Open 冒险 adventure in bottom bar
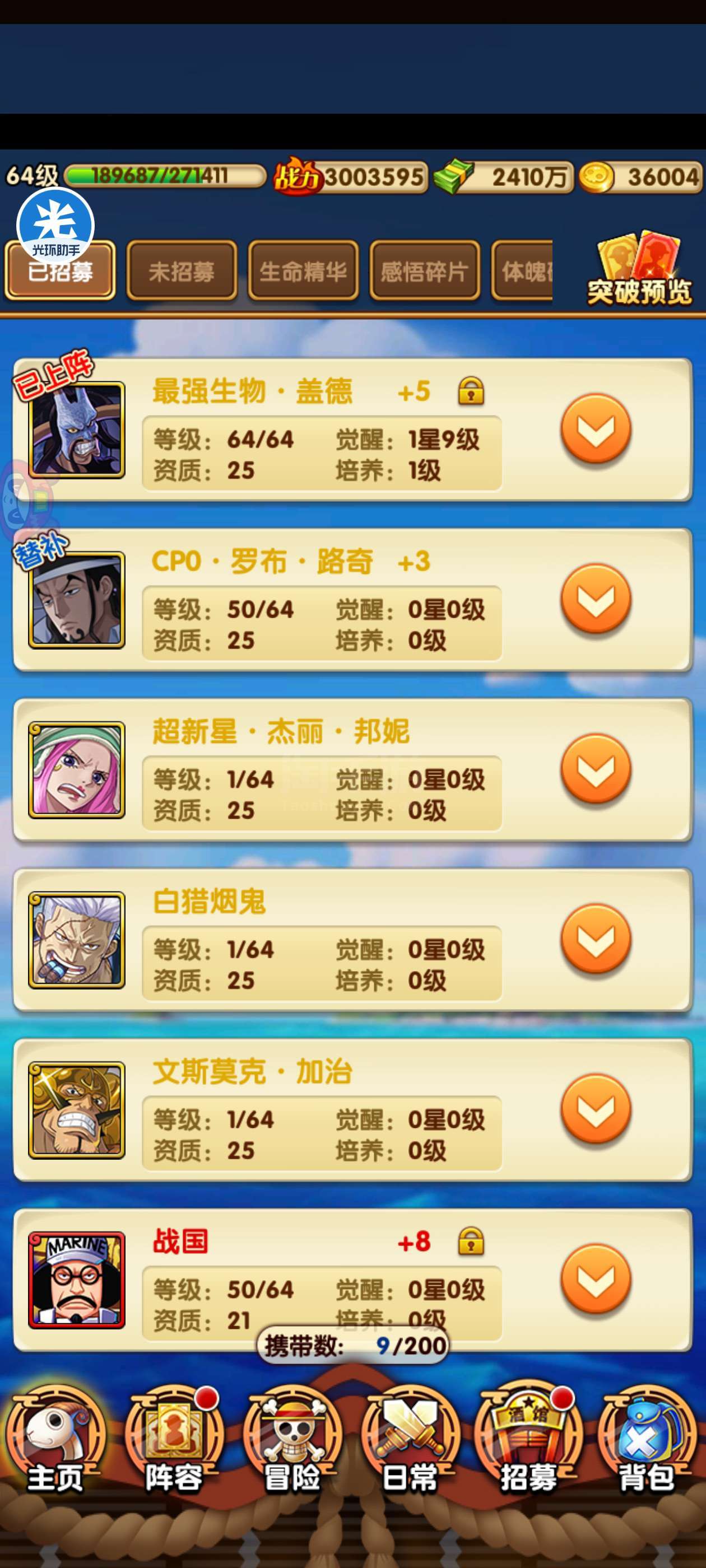 click(x=292, y=1441)
